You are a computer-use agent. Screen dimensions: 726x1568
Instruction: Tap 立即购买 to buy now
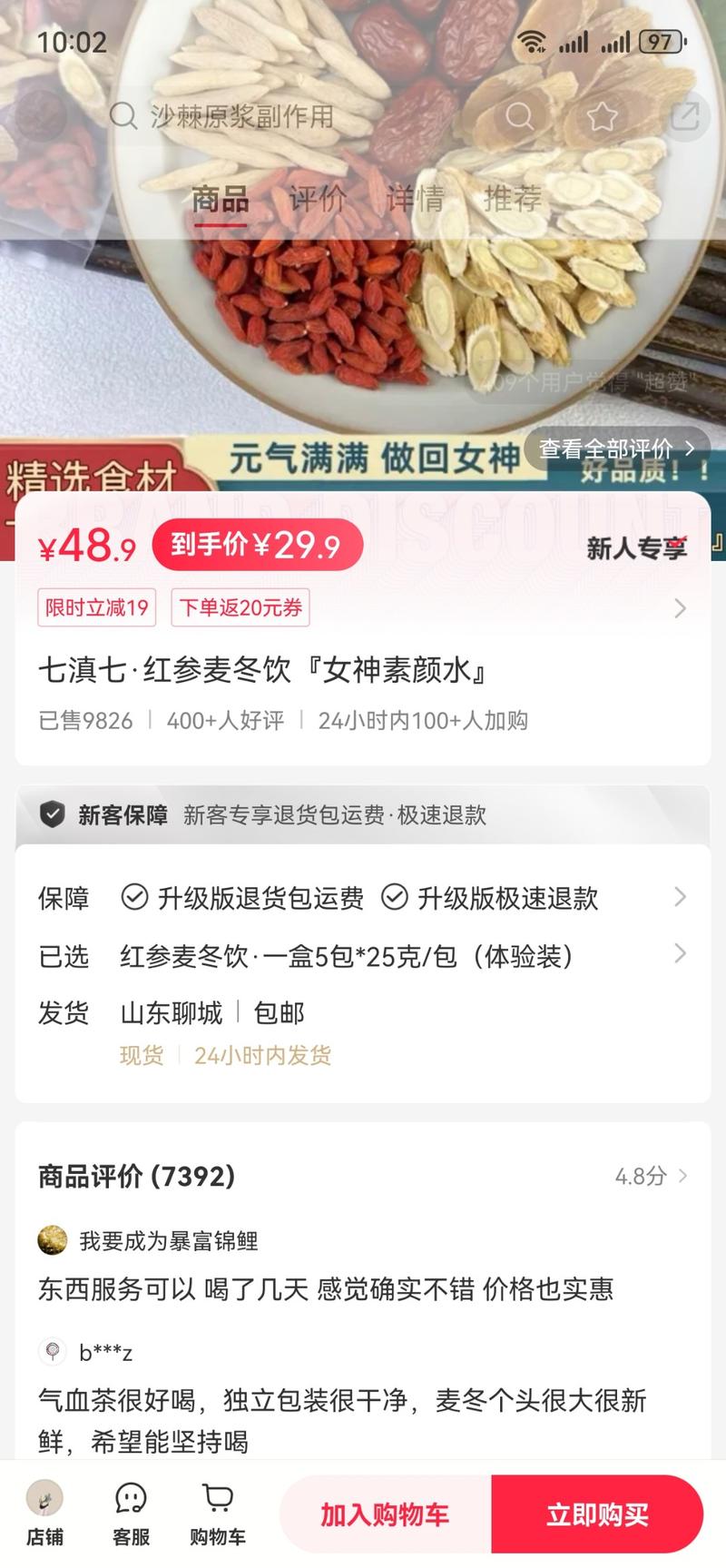pos(597,1514)
